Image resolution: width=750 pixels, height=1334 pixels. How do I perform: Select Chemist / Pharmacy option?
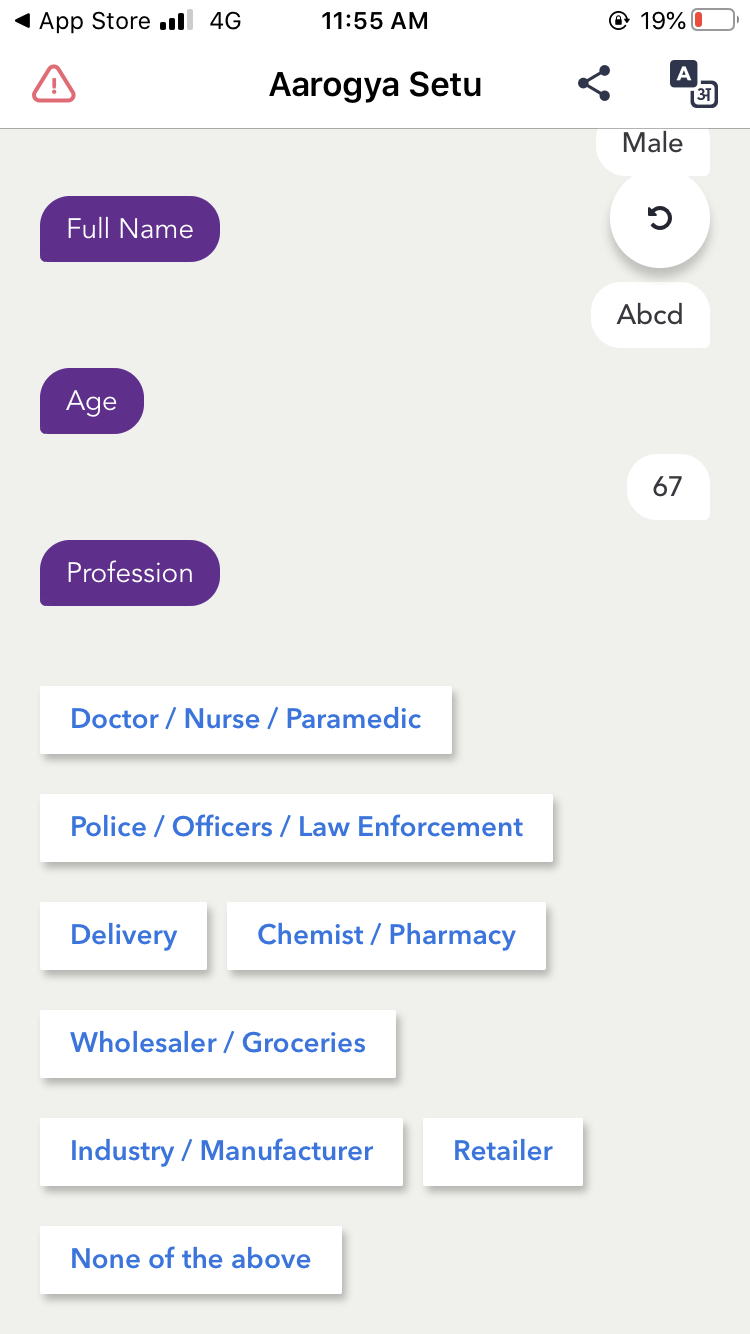386,935
